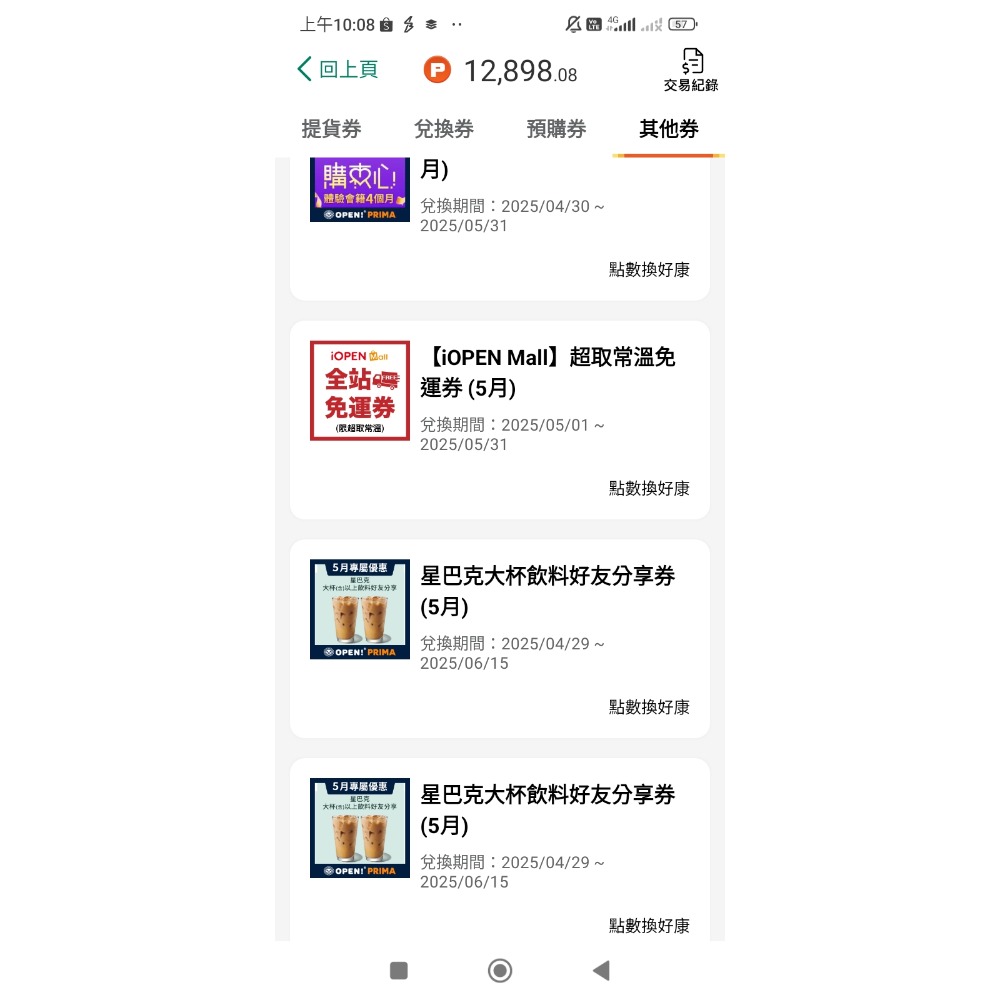Tap 點數換好康 on iOPEN Mall coupon
The height and width of the screenshot is (1000, 1000).
coord(649,488)
